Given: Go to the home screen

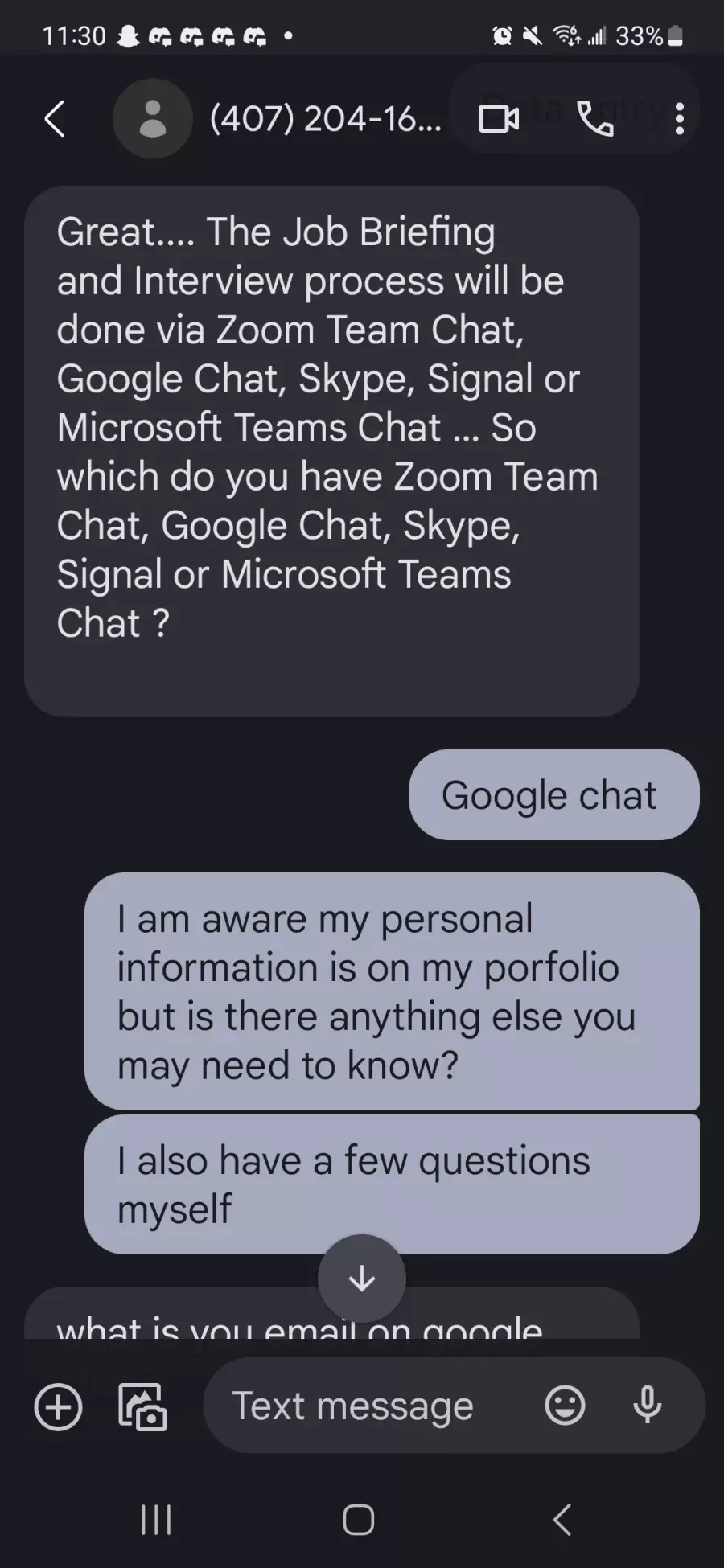Looking at the screenshot, I should (359, 1520).
